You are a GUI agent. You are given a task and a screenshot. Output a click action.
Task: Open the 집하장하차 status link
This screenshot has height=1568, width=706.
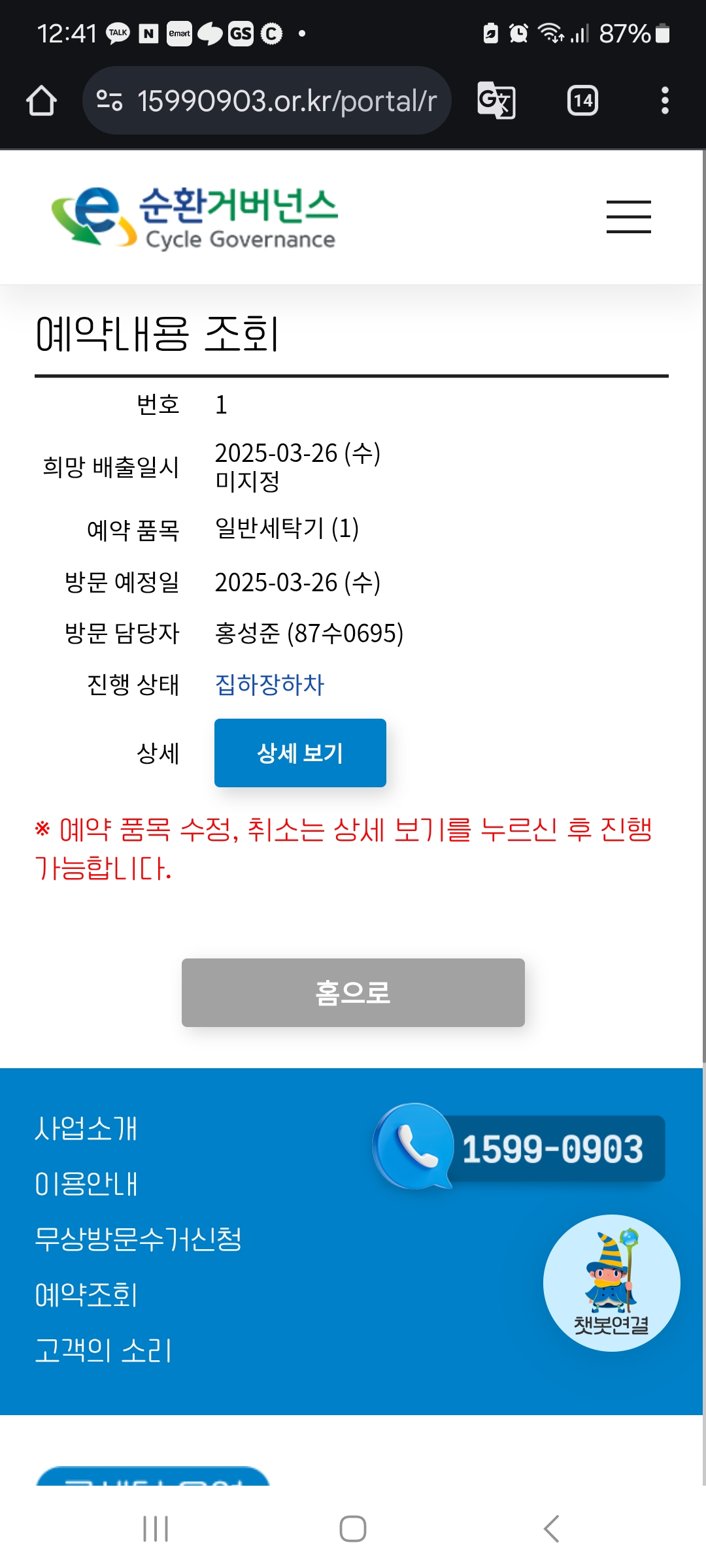(269, 685)
